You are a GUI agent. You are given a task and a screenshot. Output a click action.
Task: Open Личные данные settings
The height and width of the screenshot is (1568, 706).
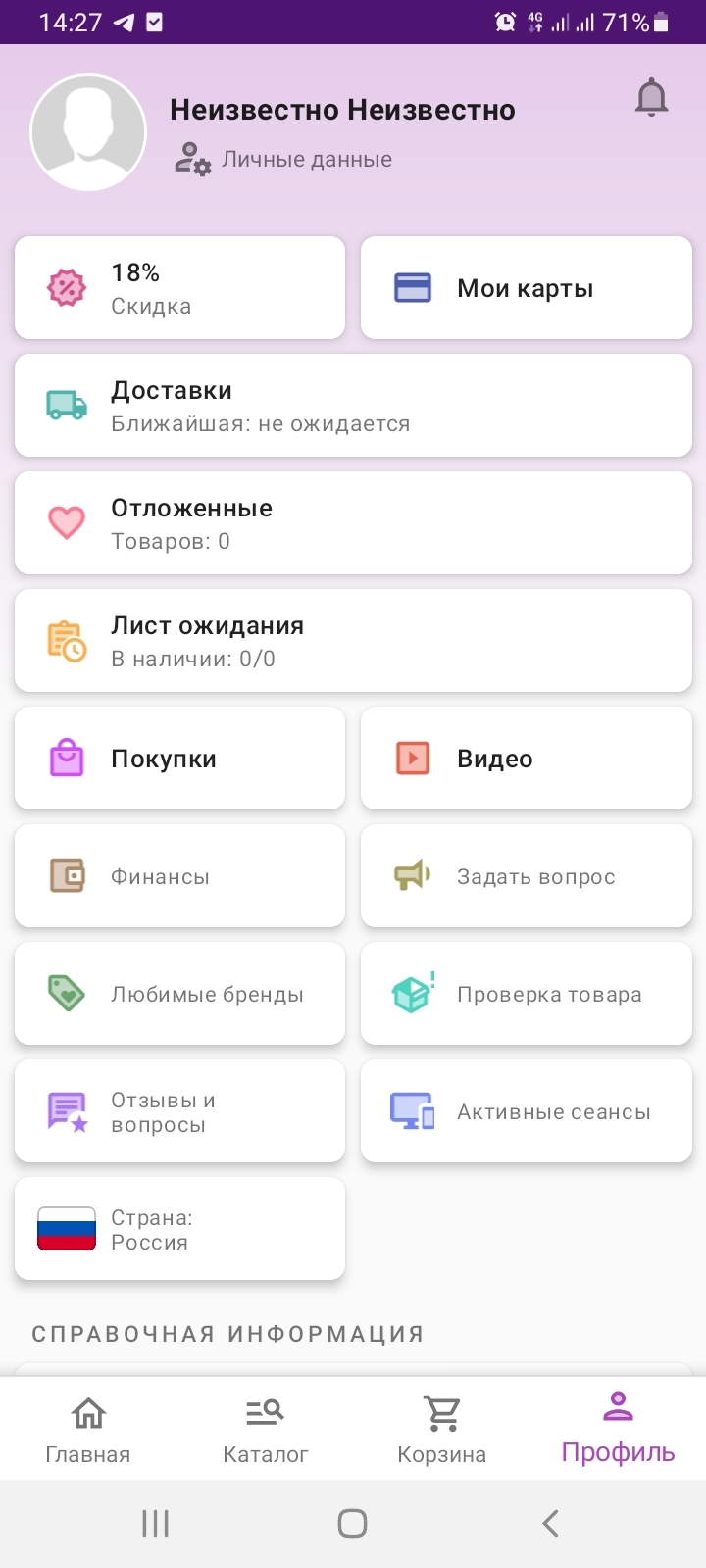pos(284,159)
